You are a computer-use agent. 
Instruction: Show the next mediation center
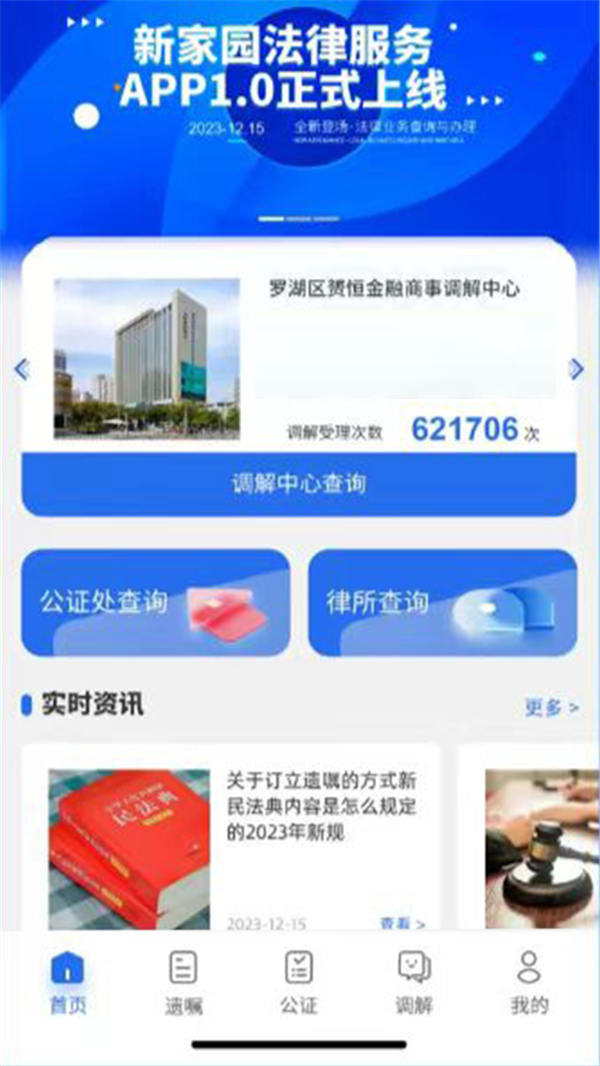(x=576, y=369)
